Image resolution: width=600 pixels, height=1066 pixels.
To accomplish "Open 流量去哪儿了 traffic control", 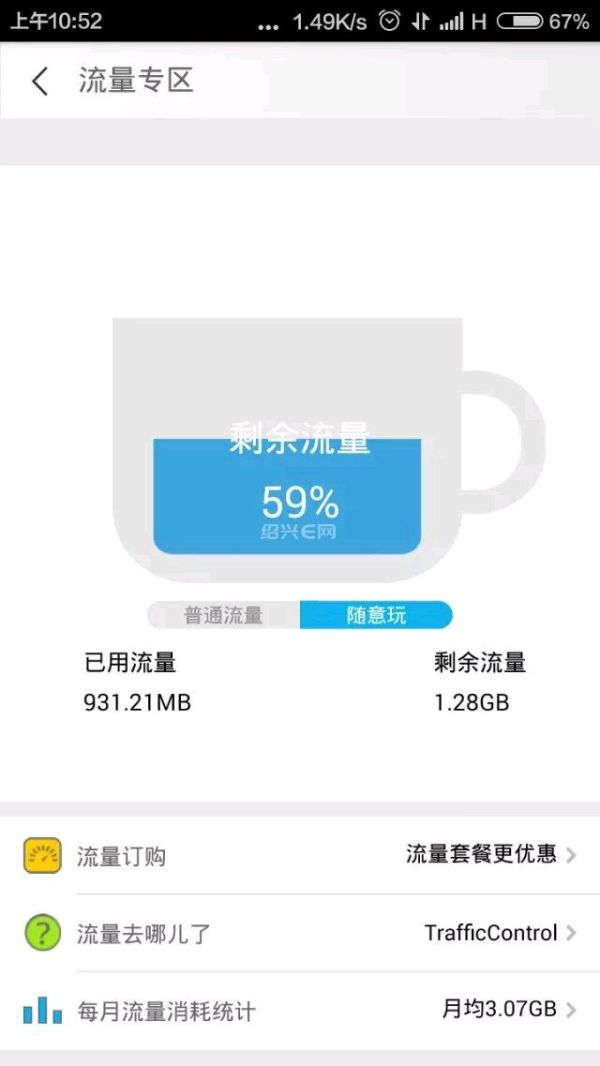I will (x=300, y=933).
